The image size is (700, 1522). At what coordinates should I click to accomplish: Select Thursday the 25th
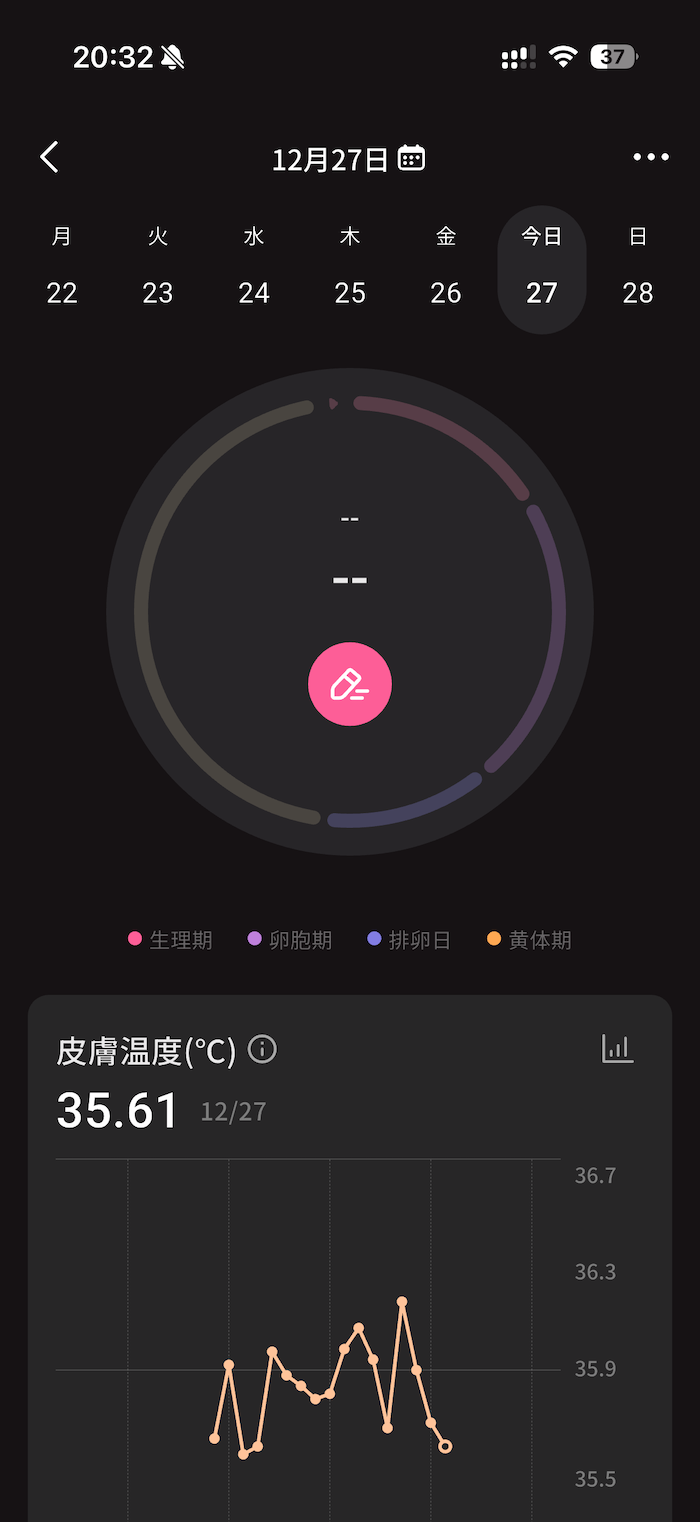tap(350, 268)
